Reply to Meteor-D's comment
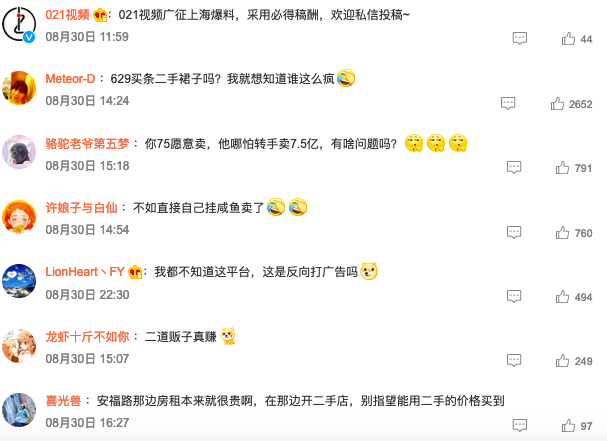The width and height of the screenshot is (607, 441). point(508,103)
